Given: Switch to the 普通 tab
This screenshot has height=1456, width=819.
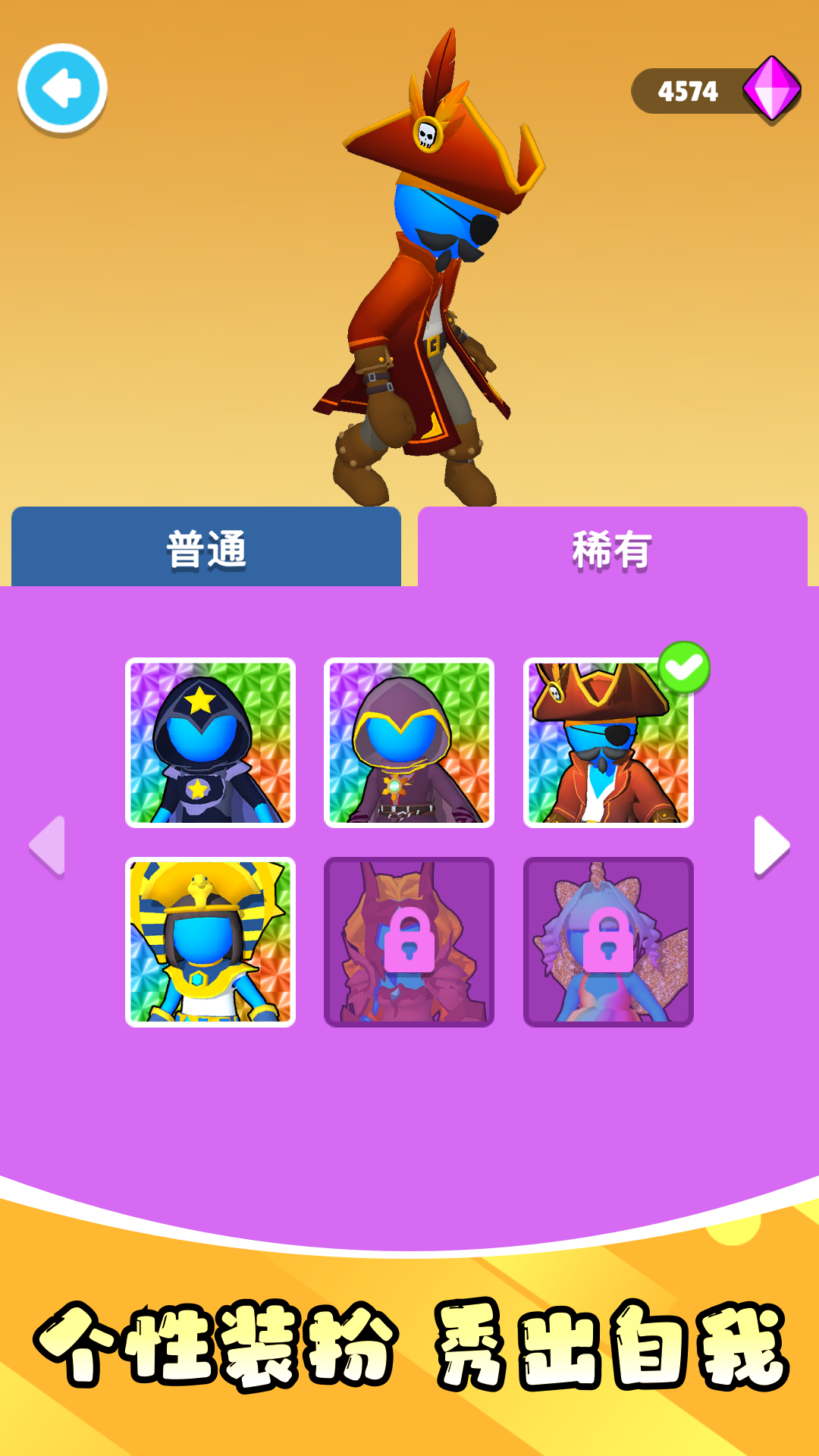Looking at the screenshot, I should click(206, 548).
